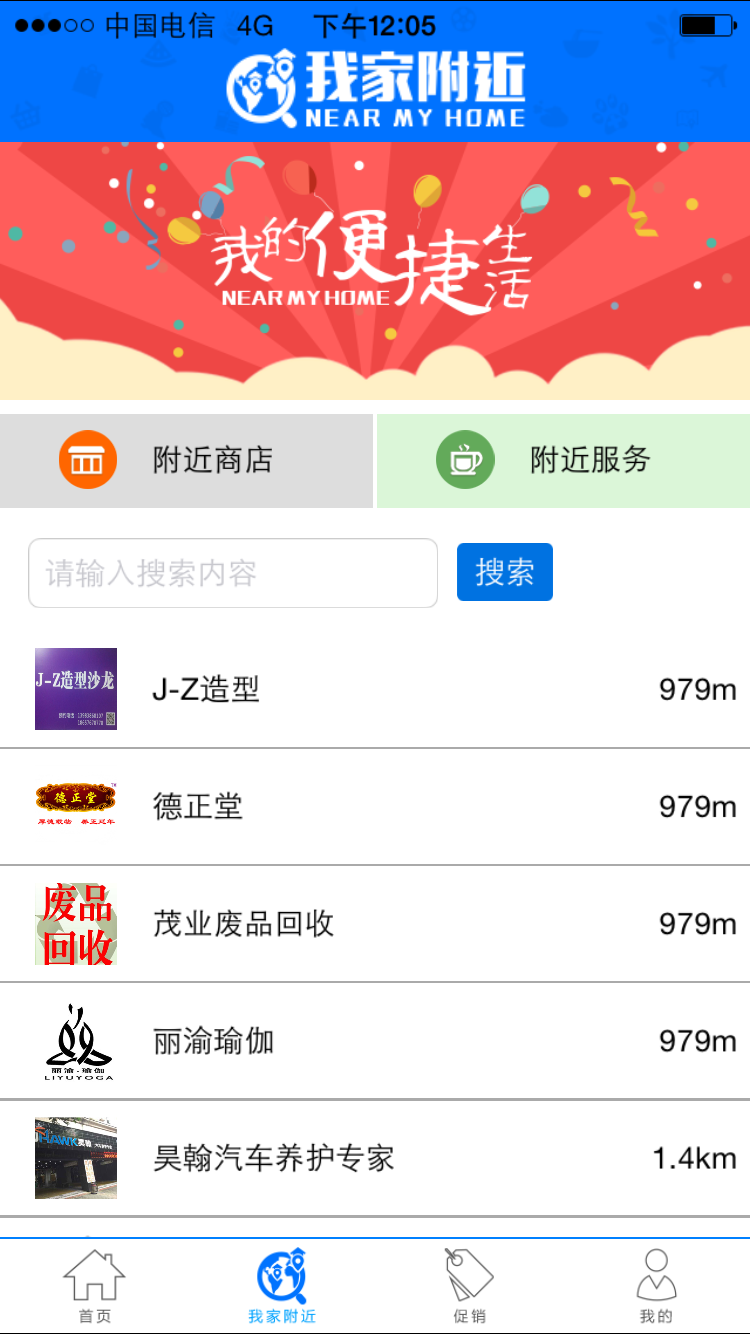Screen dimensions: 750x1334
Task: Open 昊翰汽车养护专家 listing
Action: (375, 1158)
